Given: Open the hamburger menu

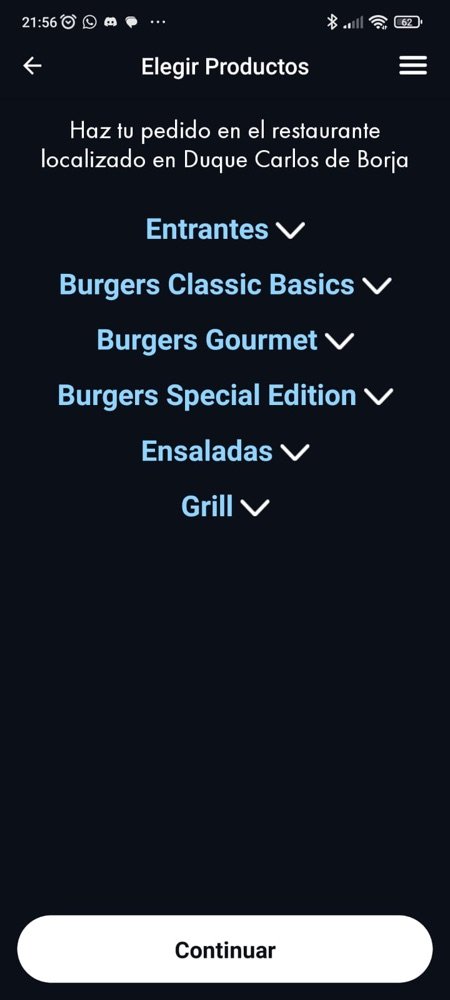Looking at the screenshot, I should [413, 66].
